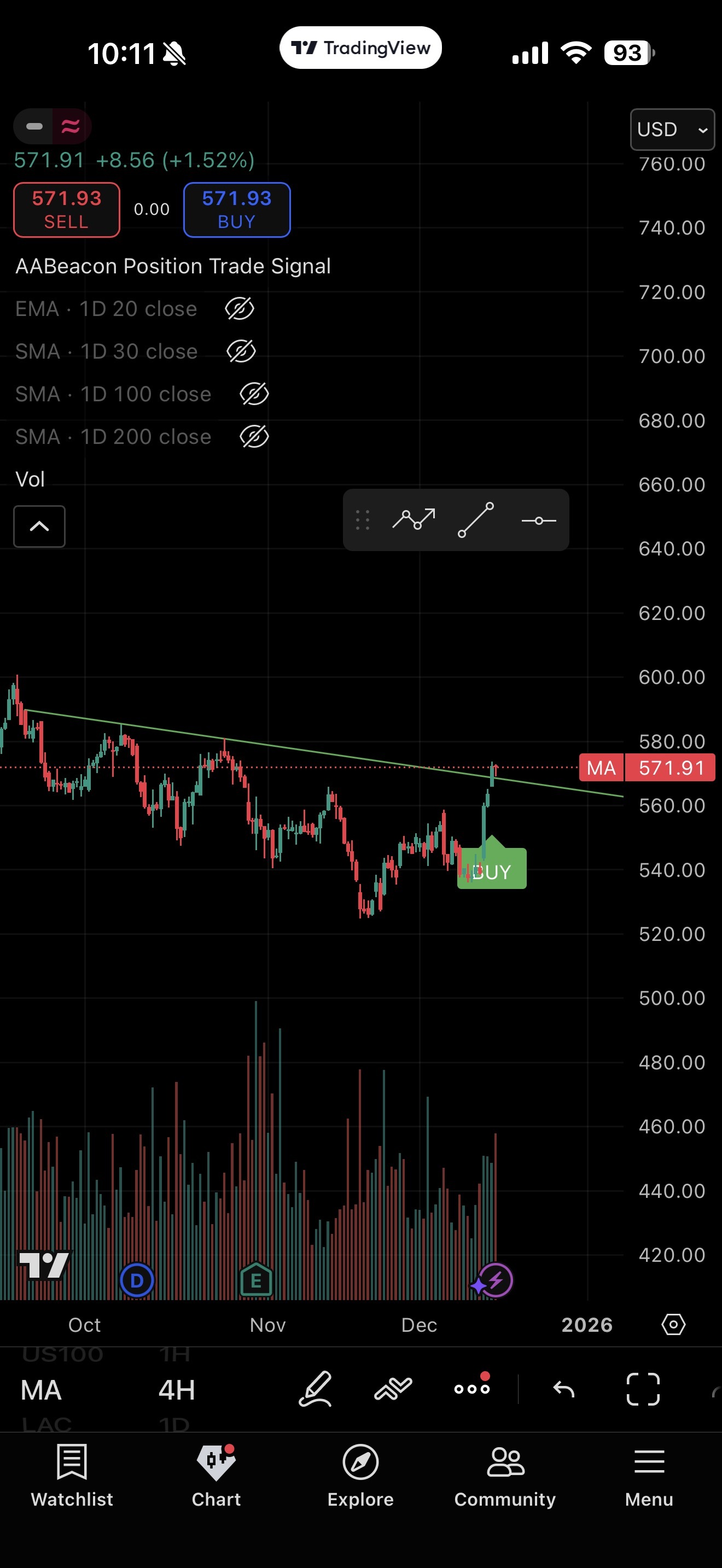722x1568 pixels.
Task: Tap the blue BUY button at 571.93
Action: (237, 209)
